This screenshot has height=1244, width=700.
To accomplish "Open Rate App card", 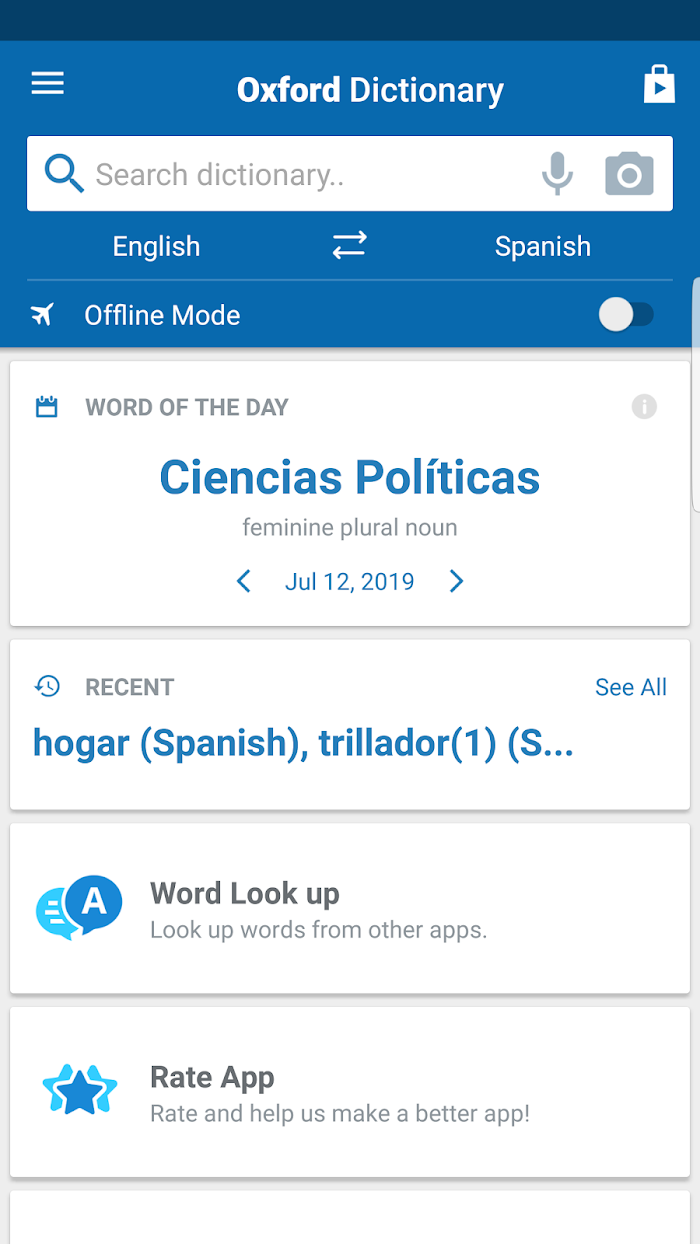I will tap(350, 1092).
